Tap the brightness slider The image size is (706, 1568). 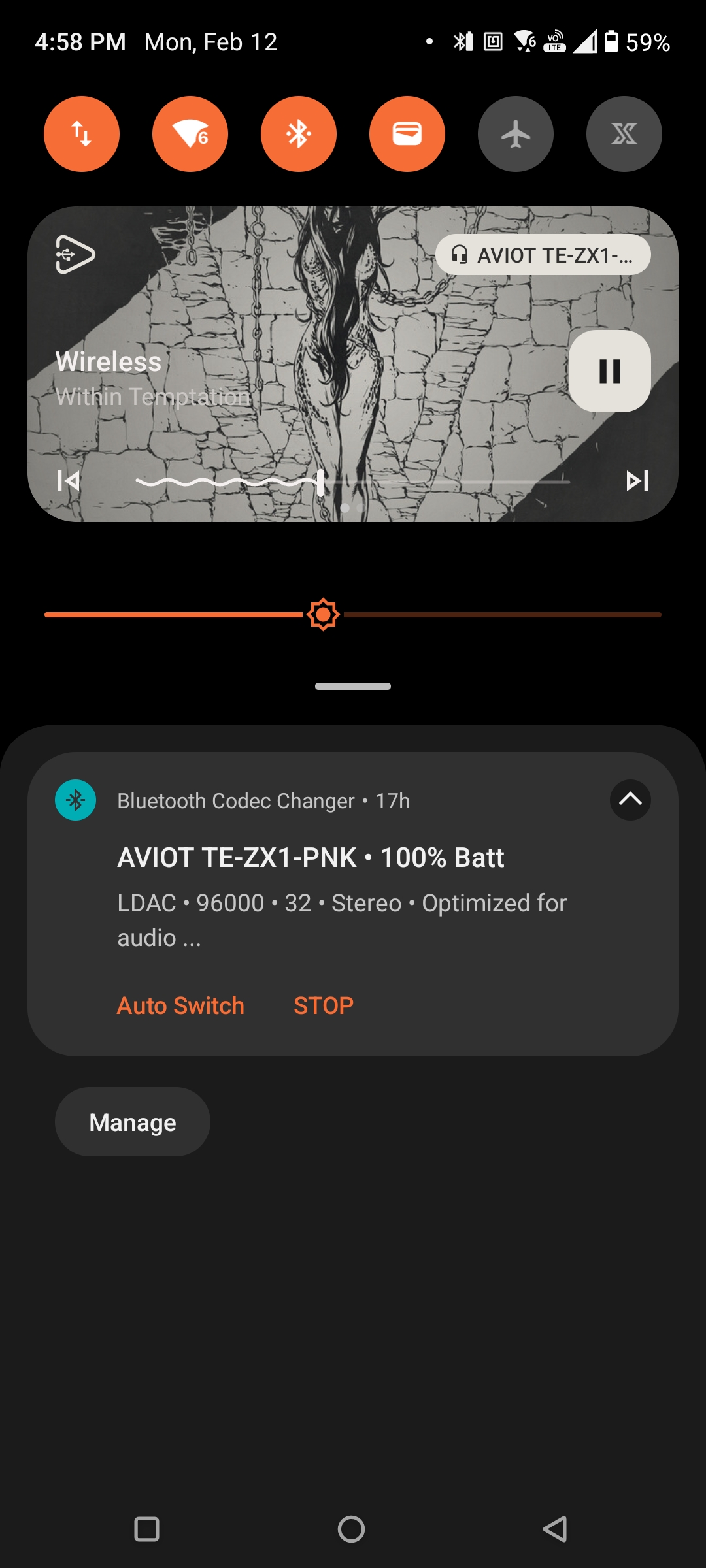[353, 615]
